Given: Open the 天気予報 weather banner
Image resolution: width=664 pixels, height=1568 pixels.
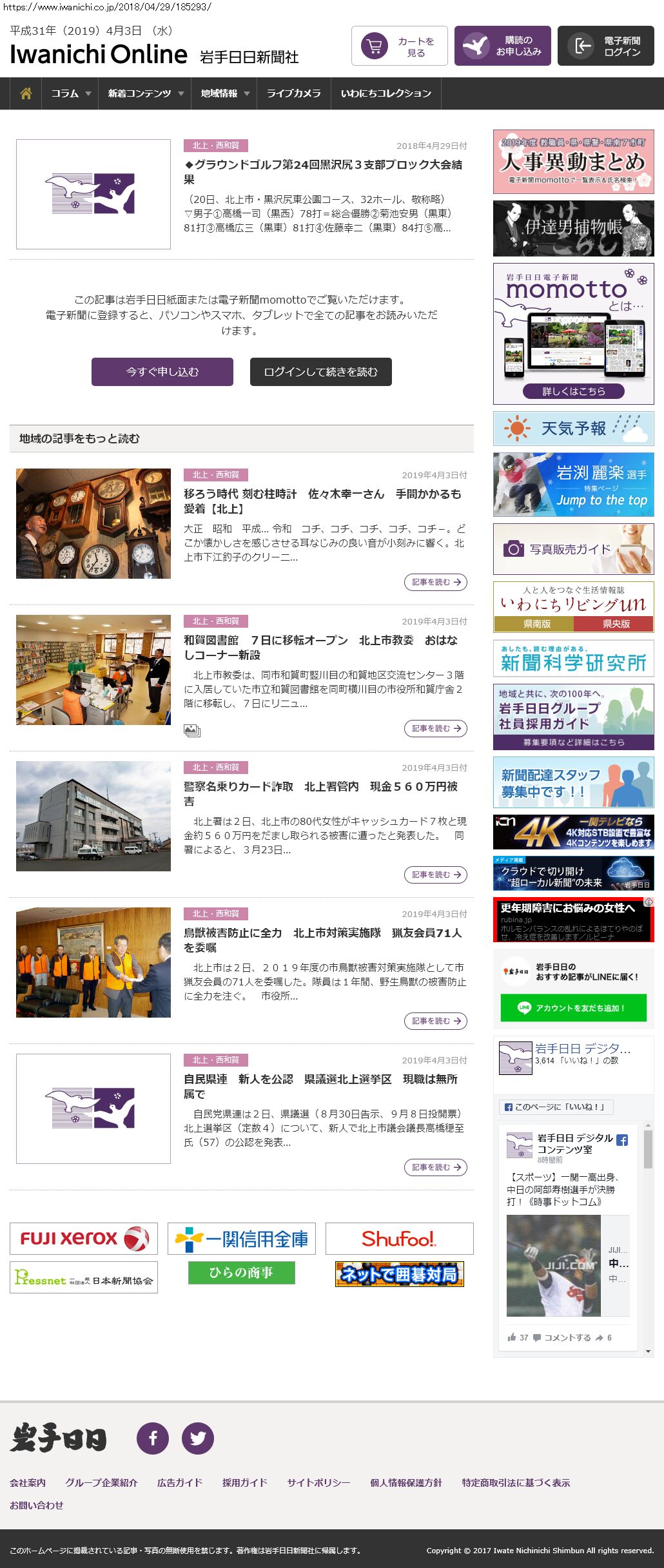Looking at the screenshot, I should pyautogui.click(x=573, y=429).
